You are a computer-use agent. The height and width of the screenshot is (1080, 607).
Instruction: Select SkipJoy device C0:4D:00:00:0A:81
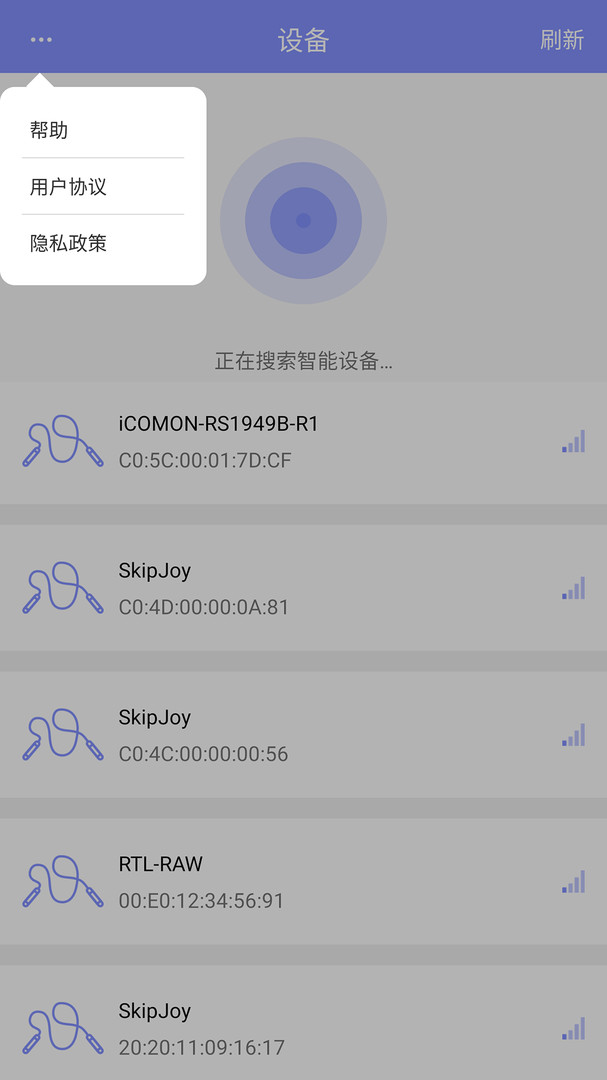303,589
